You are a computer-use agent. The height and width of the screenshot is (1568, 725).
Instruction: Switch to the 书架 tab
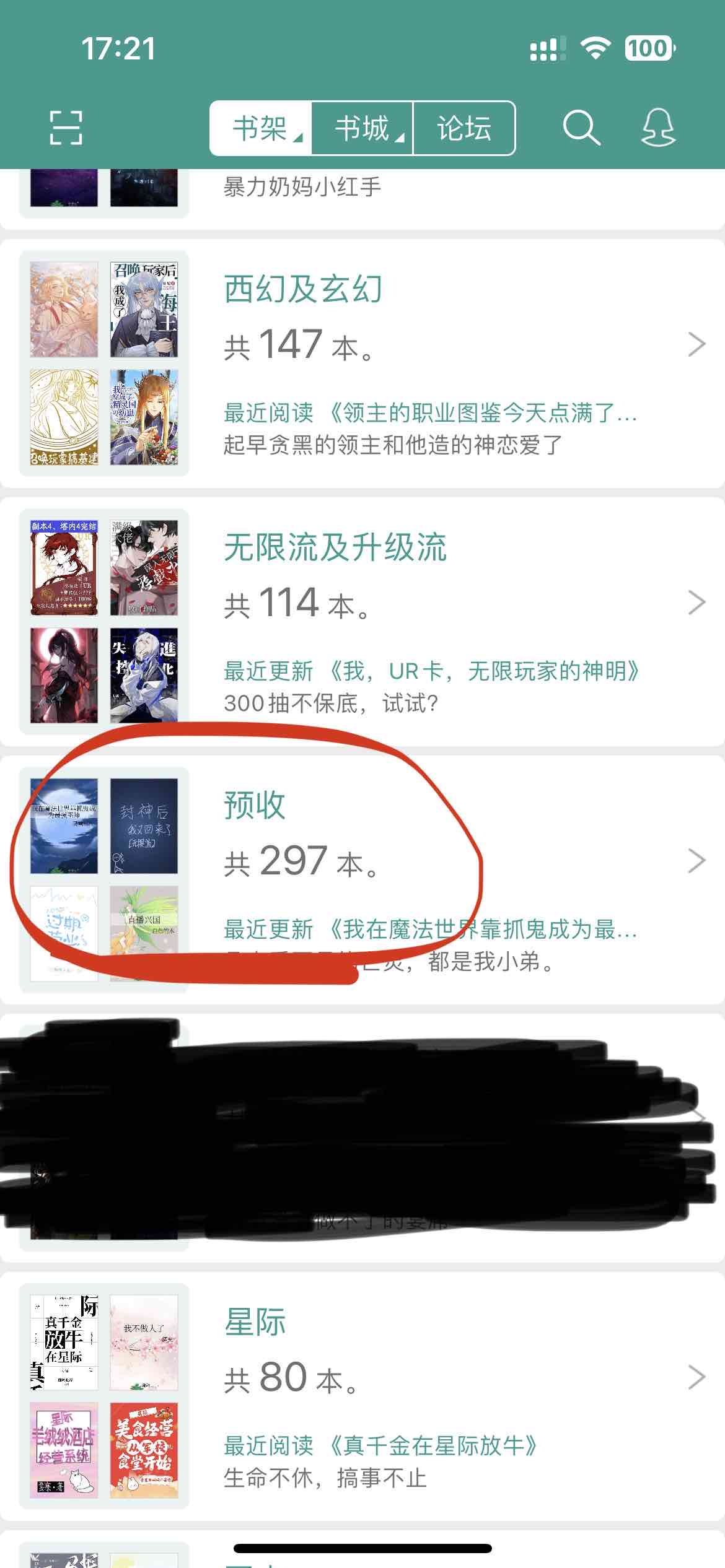pyautogui.click(x=261, y=128)
